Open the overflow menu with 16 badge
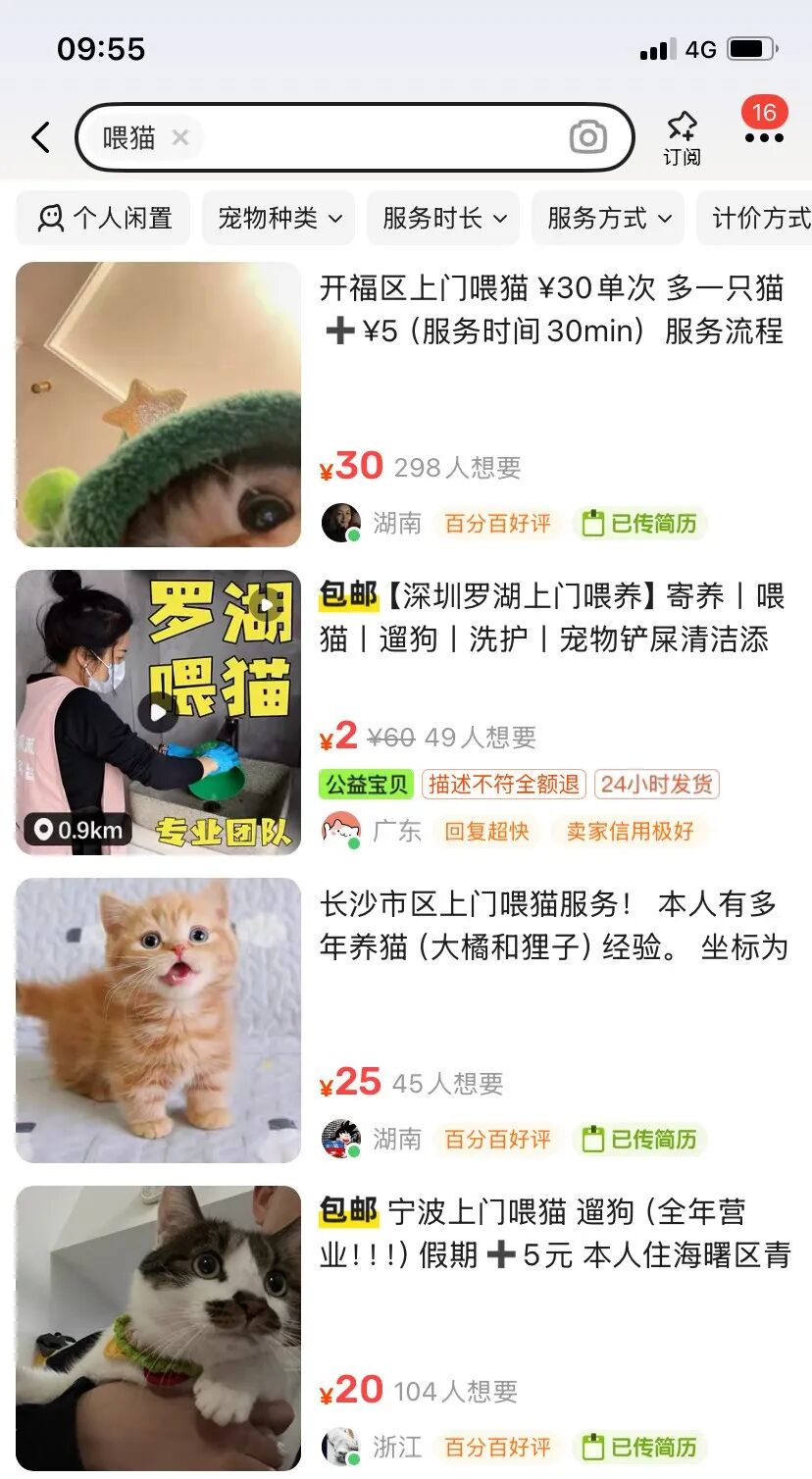Image resolution: width=812 pixels, height=1479 pixels. click(764, 137)
